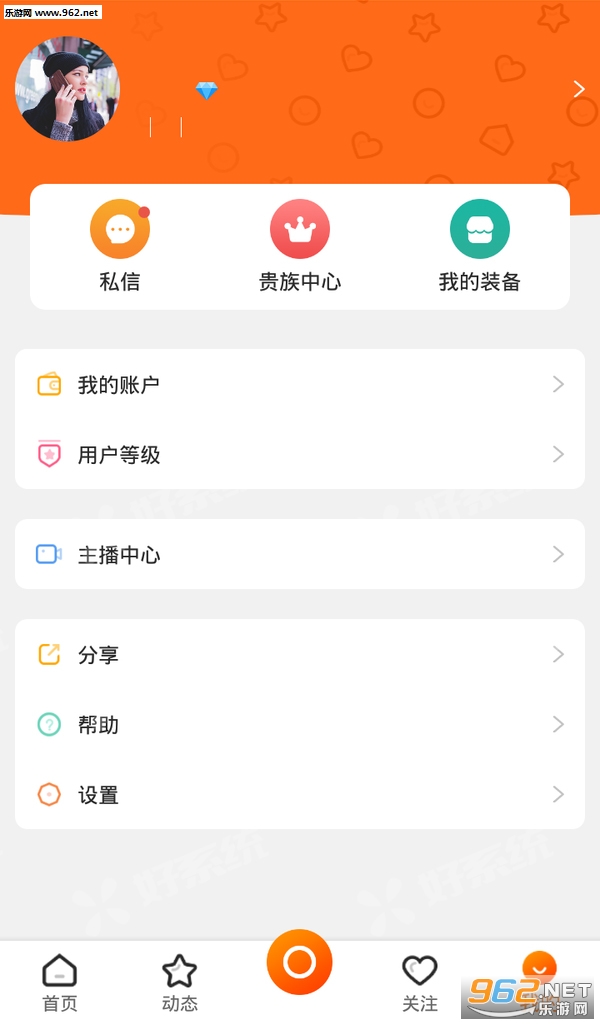Open 私信 private messages
Viewport: 600px width, 1025px height.
click(120, 245)
